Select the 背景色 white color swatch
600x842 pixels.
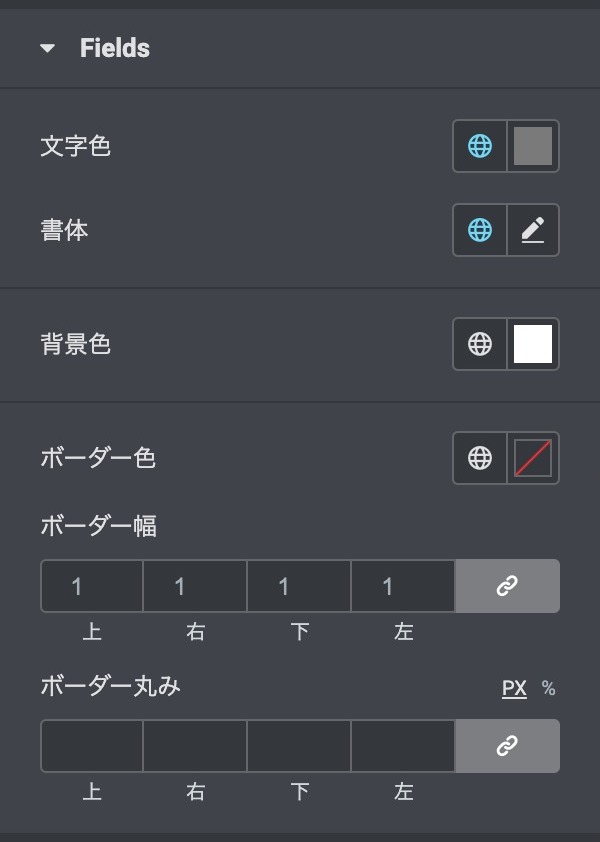533,345
